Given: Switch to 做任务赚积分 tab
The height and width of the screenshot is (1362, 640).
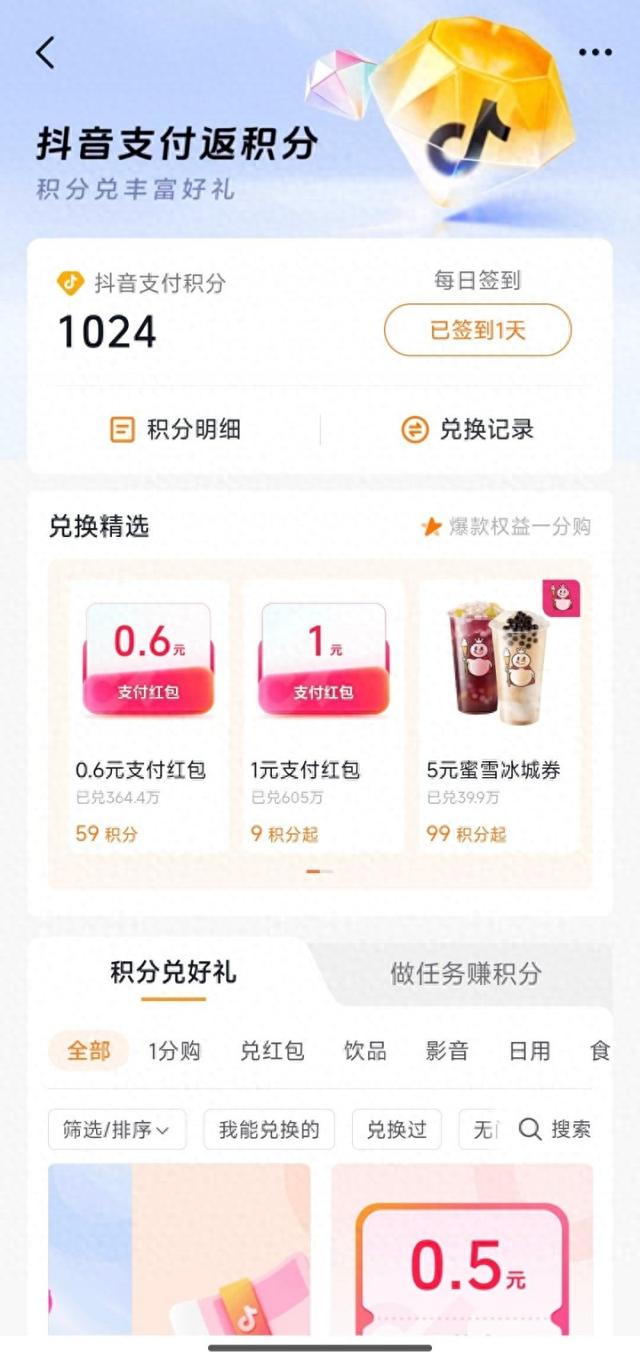Looking at the screenshot, I should coord(465,973).
